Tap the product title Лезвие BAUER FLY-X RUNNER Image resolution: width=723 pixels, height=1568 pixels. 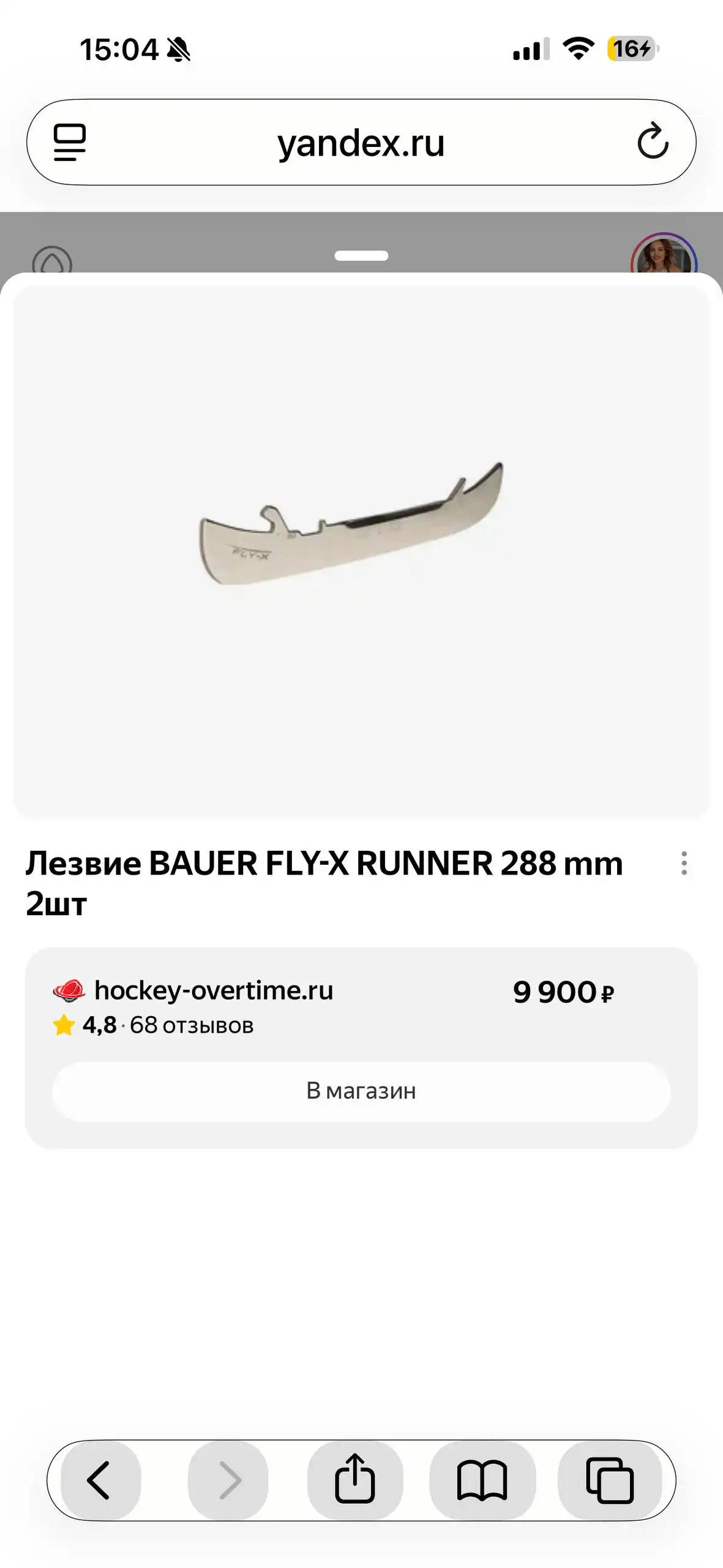tap(324, 864)
